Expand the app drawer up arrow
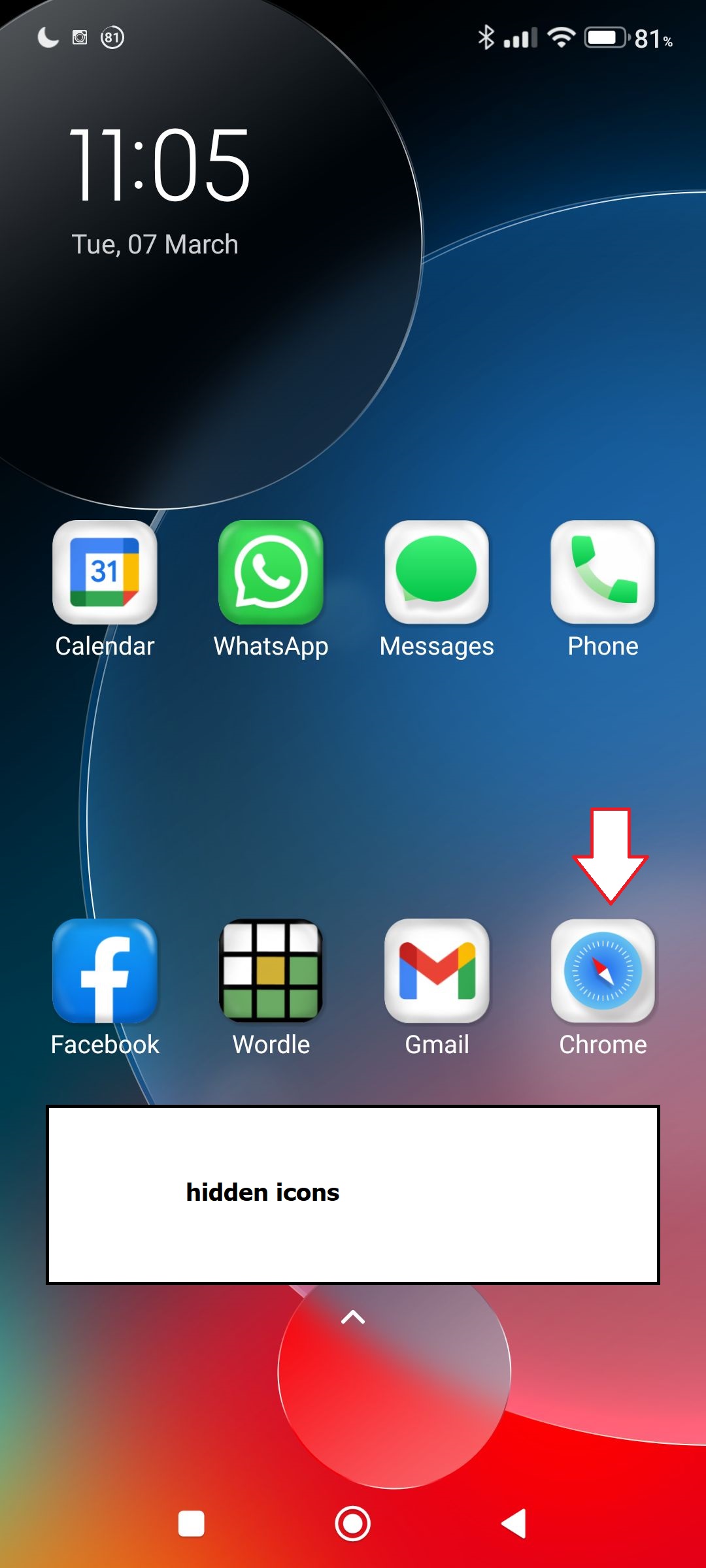This screenshot has width=706, height=1568. coord(353,1317)
